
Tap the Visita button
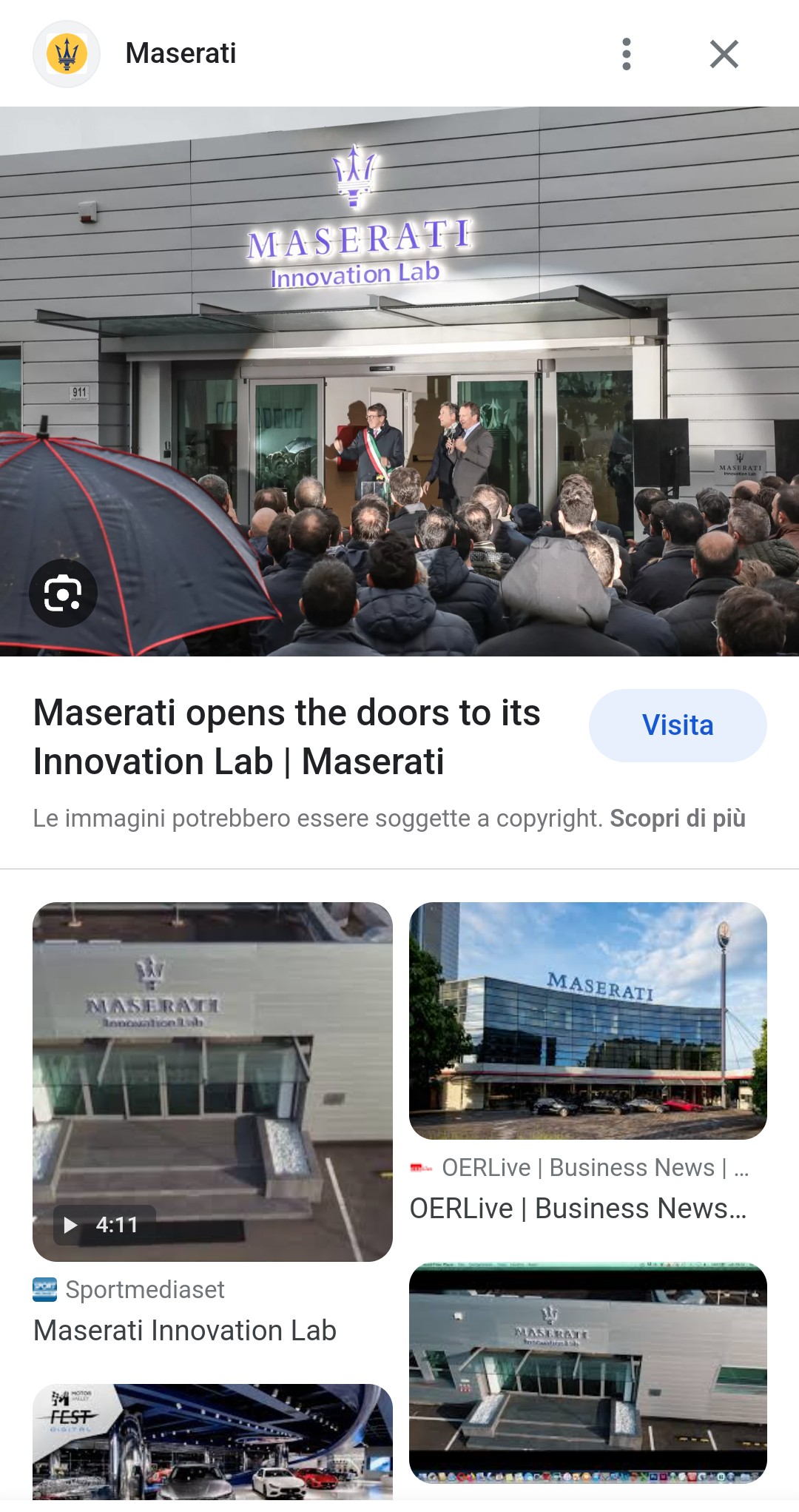click(677, 725)
